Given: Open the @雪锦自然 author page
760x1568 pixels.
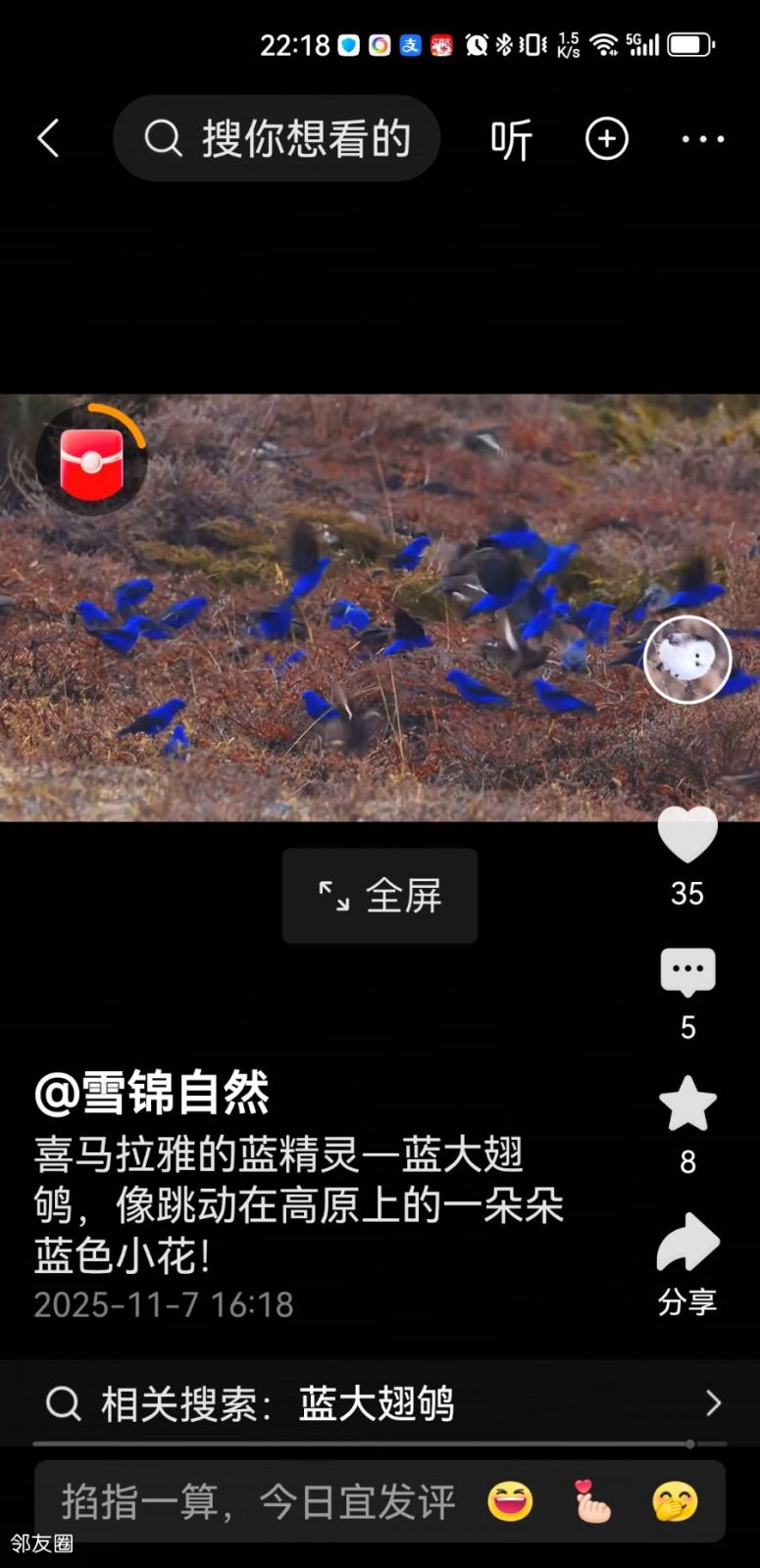Looking at the screenshot, I should [x=152, y=1092].
